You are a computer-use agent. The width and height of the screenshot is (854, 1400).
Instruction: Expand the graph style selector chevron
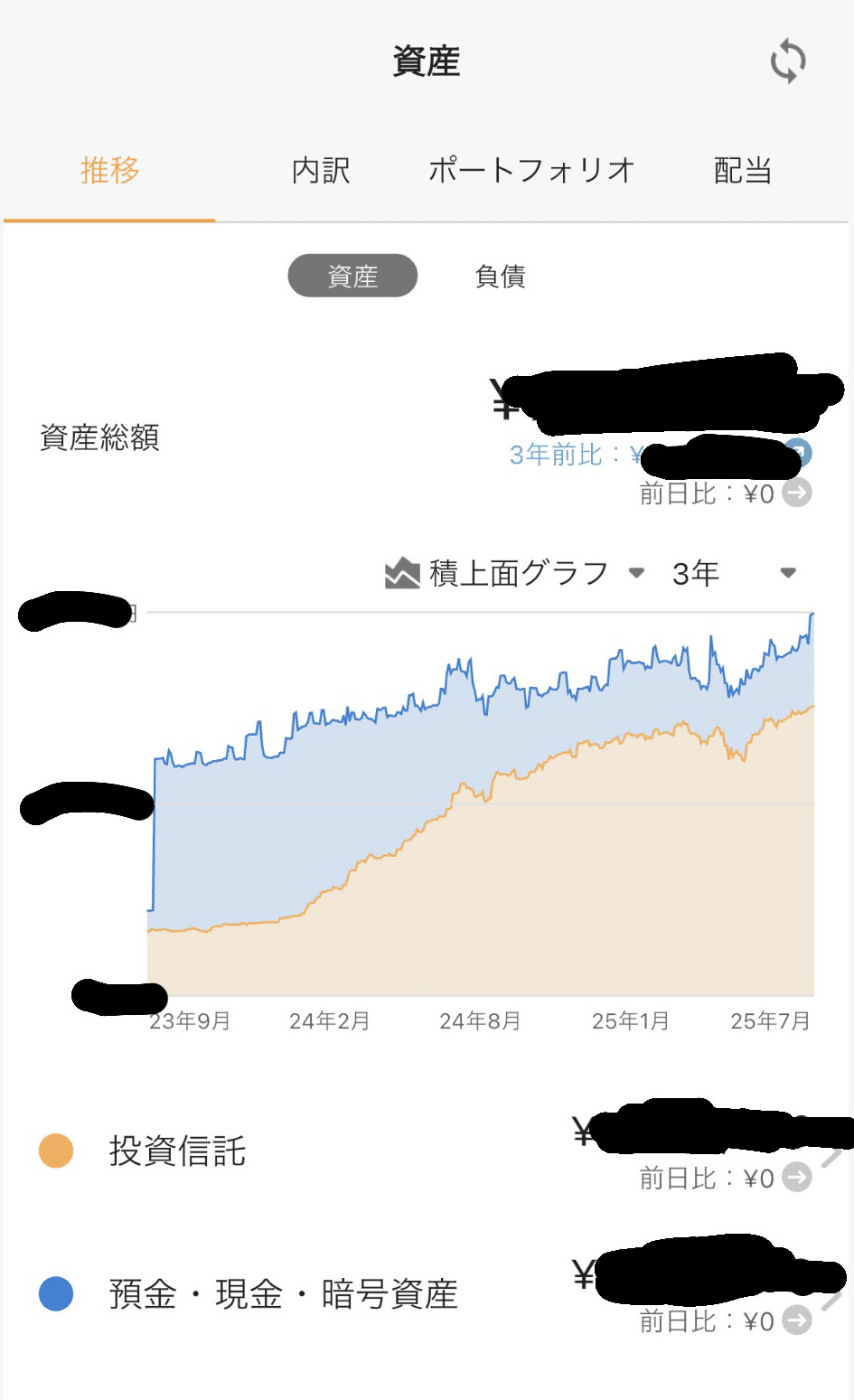coord(637,572)
